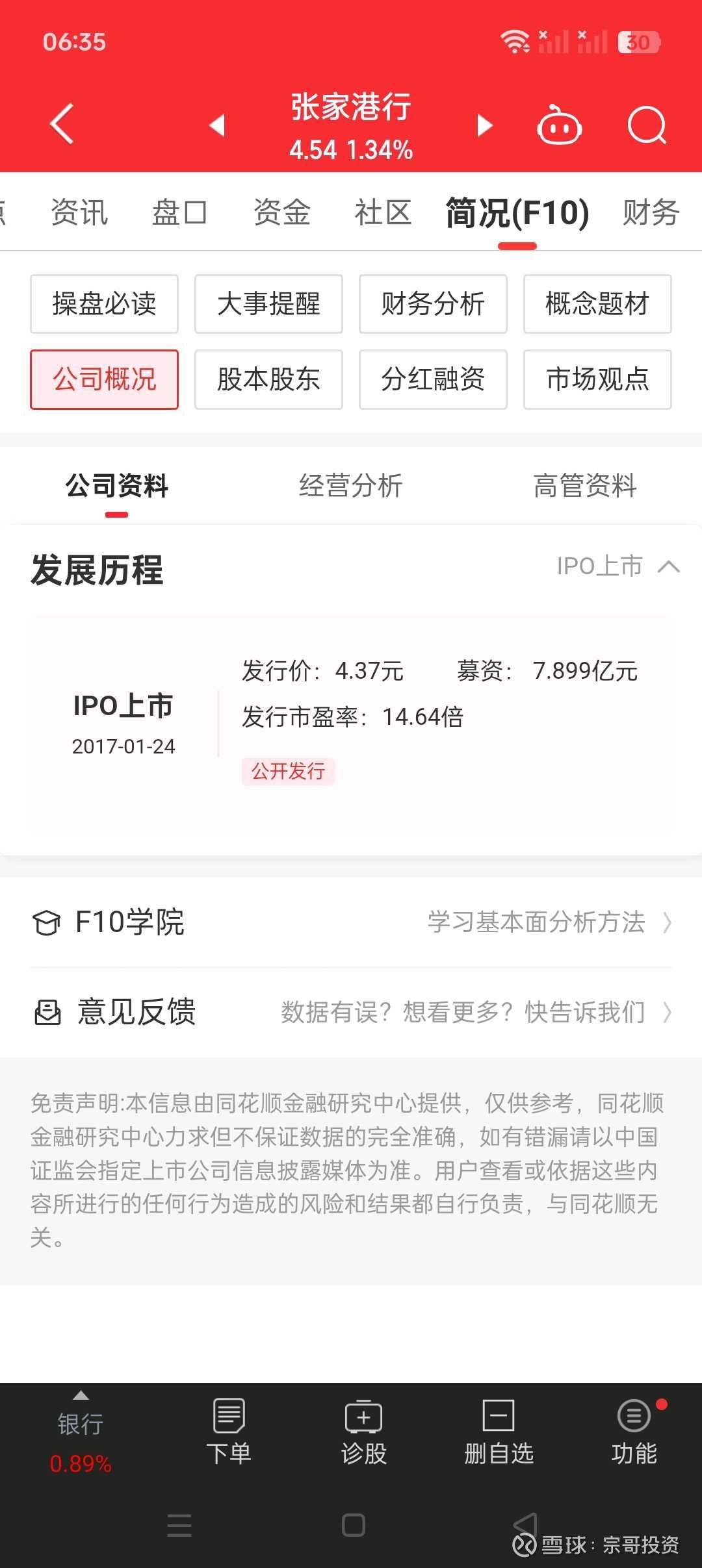Switch to the 经营分析 sub-tab
The width and height of the screenshot is (702, 1568).
[351, 486]
